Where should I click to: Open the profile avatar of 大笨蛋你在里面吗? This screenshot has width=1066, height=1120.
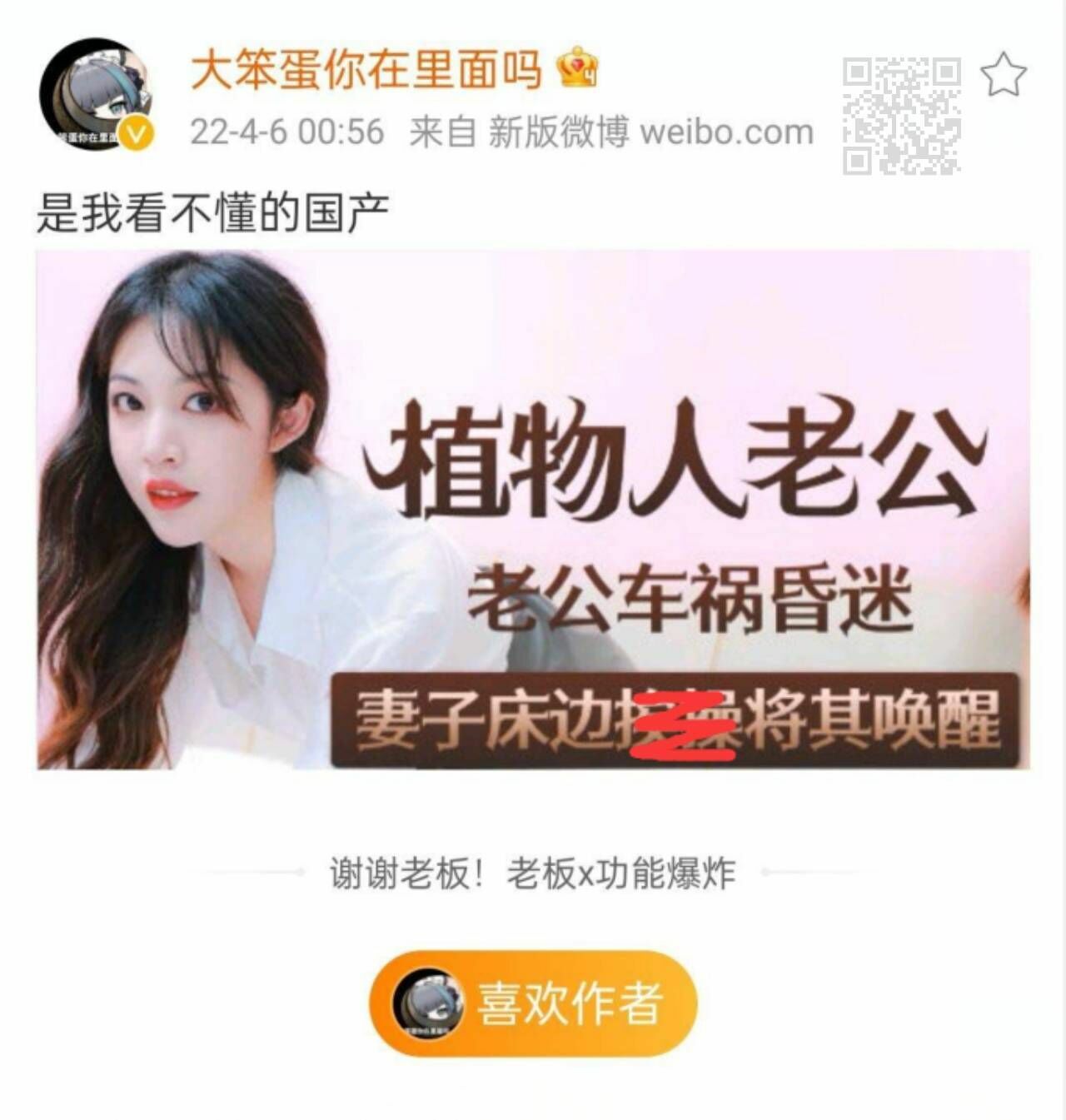[96, 94]
